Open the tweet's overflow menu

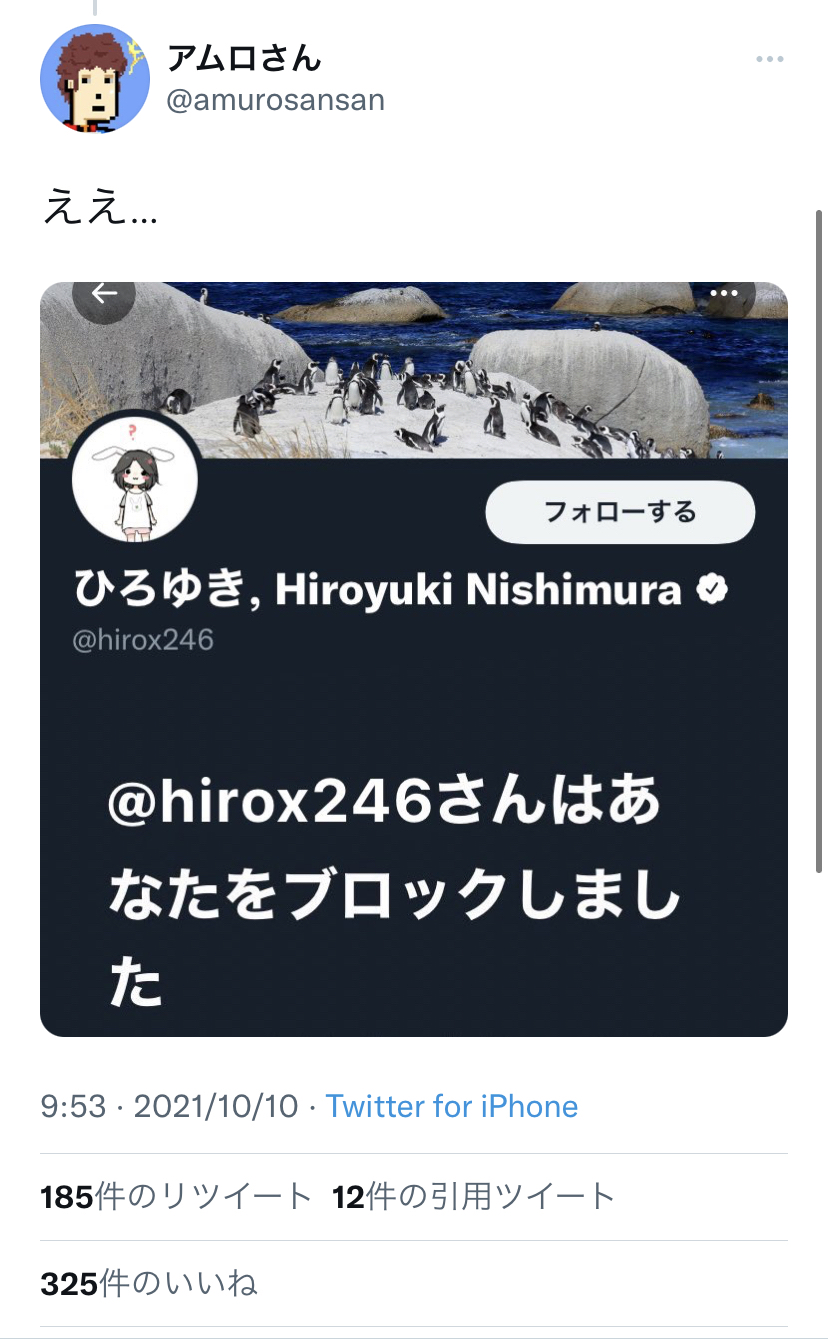coord(769,60)
